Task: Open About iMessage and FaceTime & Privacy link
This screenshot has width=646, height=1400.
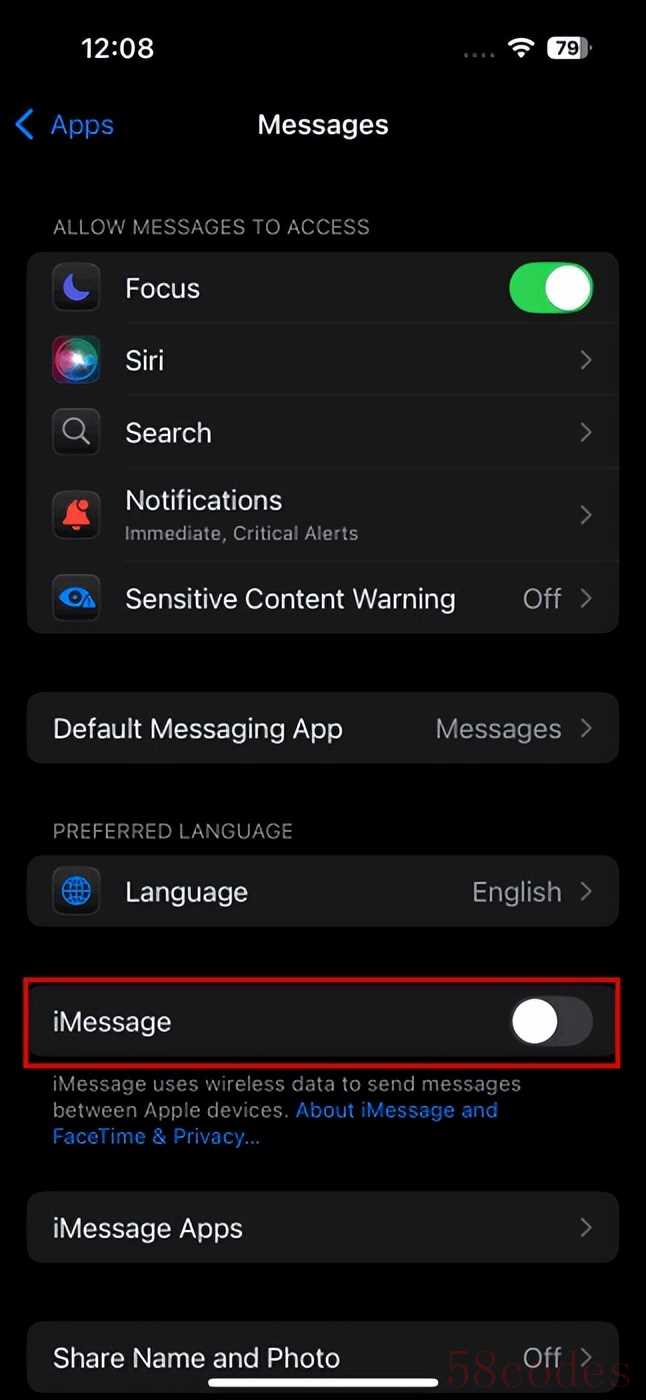Action: 396,1111
